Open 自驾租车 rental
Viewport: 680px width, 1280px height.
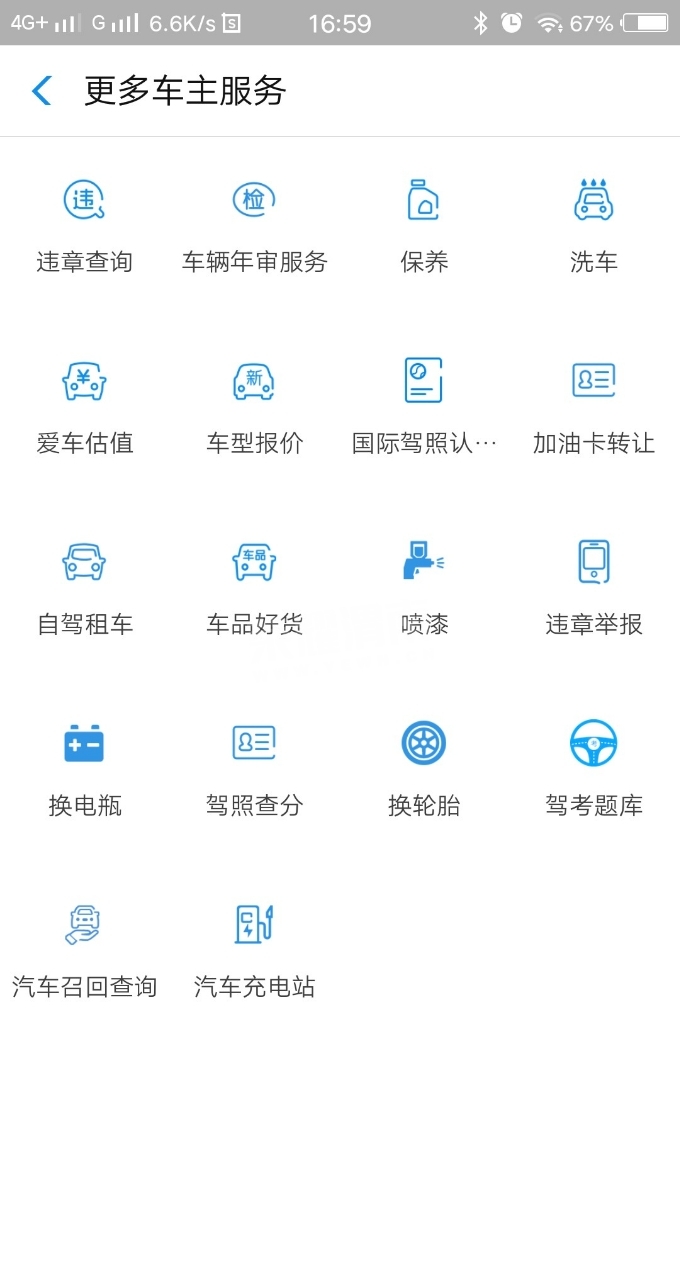coord(85,587)
